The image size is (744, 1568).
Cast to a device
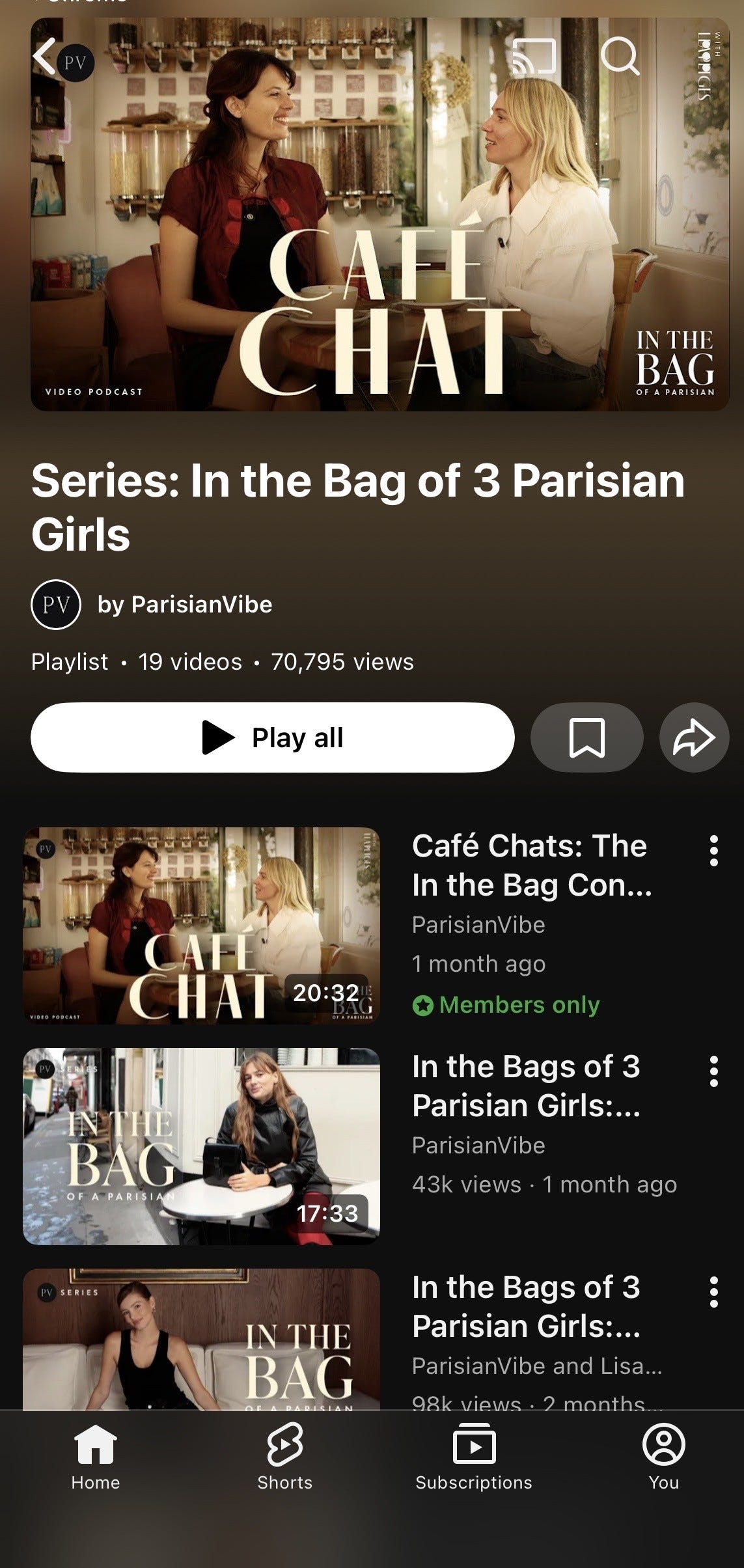click(x=534, y=57)
